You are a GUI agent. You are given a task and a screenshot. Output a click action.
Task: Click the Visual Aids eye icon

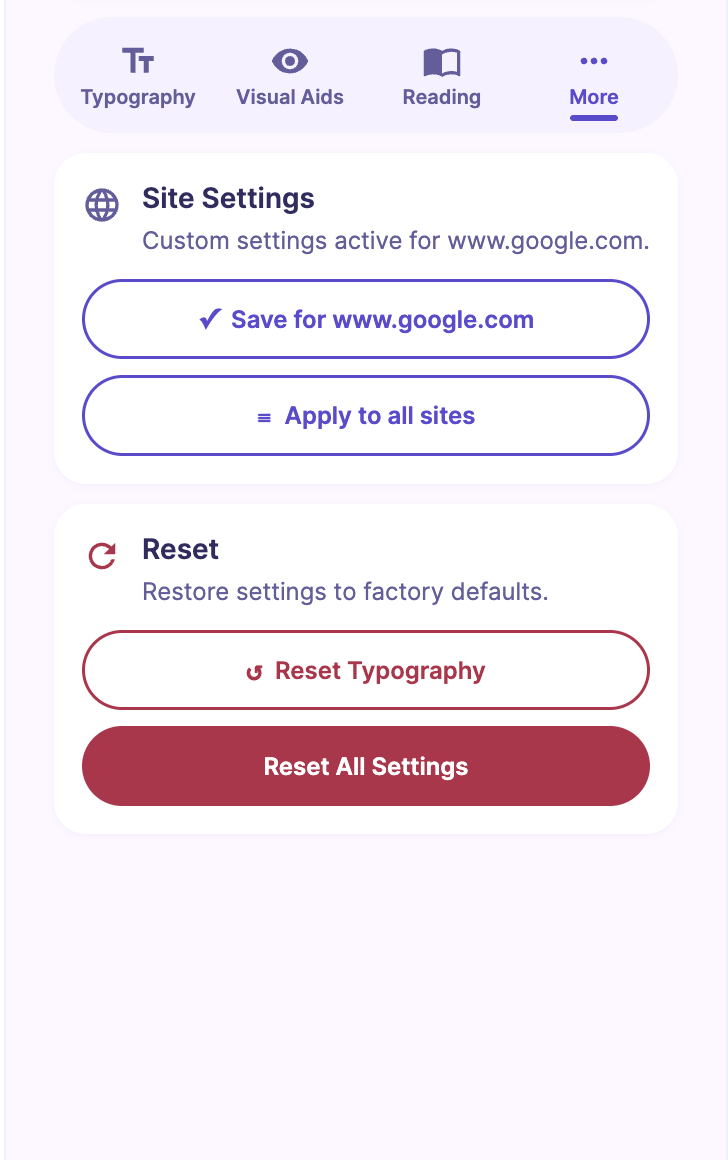pyautogui.click(x=290, y=61)
